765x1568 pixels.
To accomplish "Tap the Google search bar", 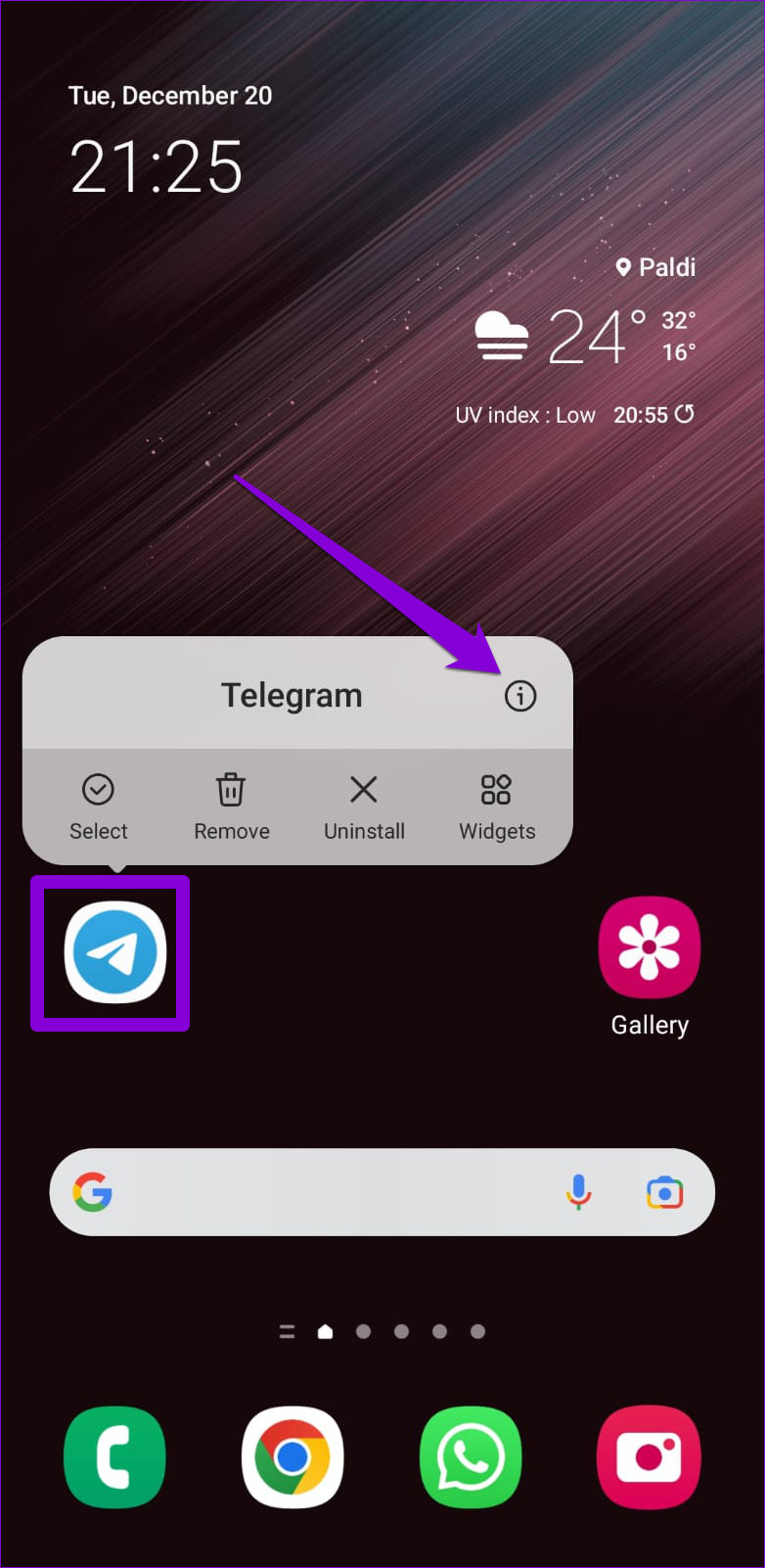I will point(323,1192).
